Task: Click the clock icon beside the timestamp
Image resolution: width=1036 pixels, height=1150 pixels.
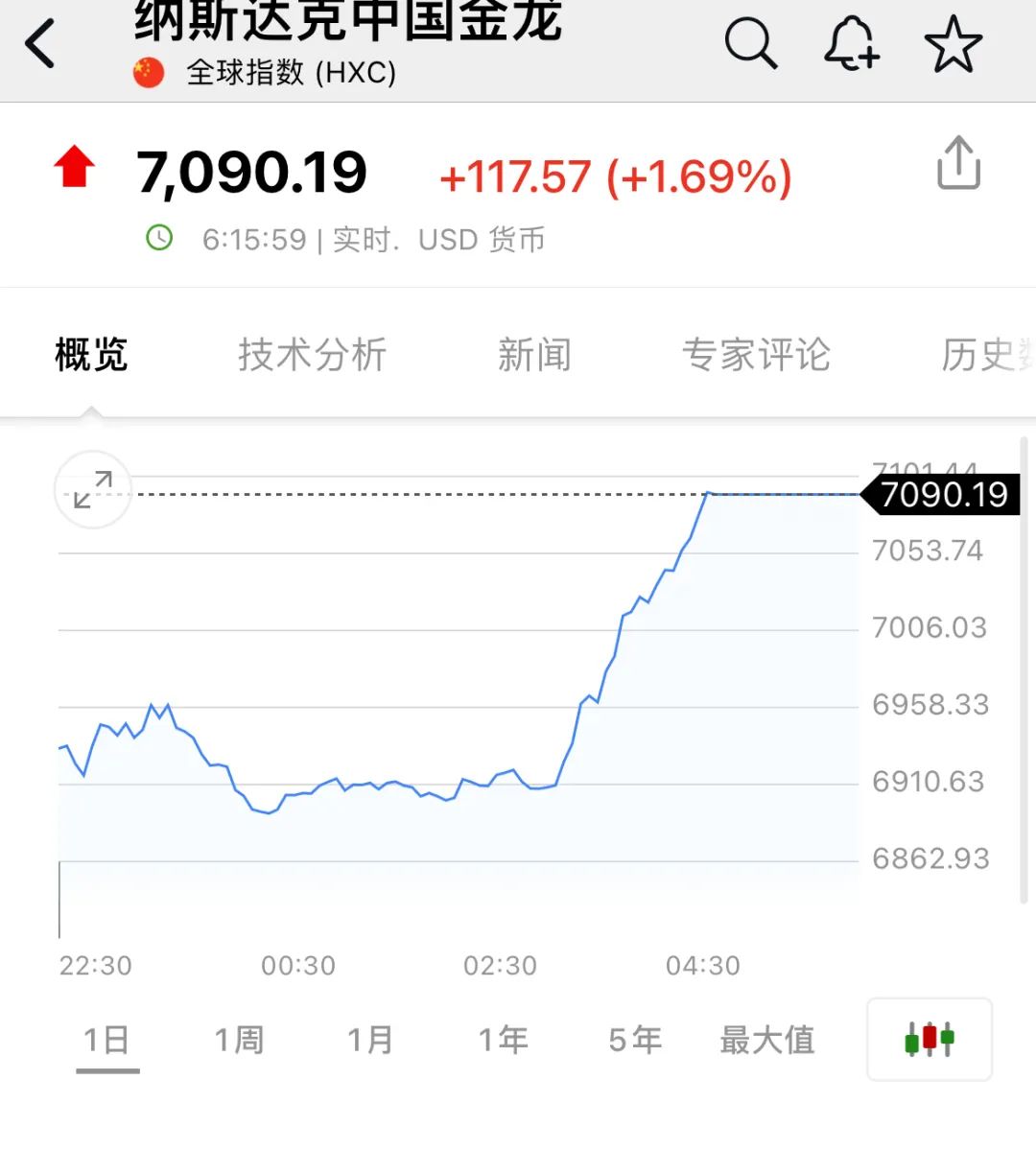Action: [159, 239]
